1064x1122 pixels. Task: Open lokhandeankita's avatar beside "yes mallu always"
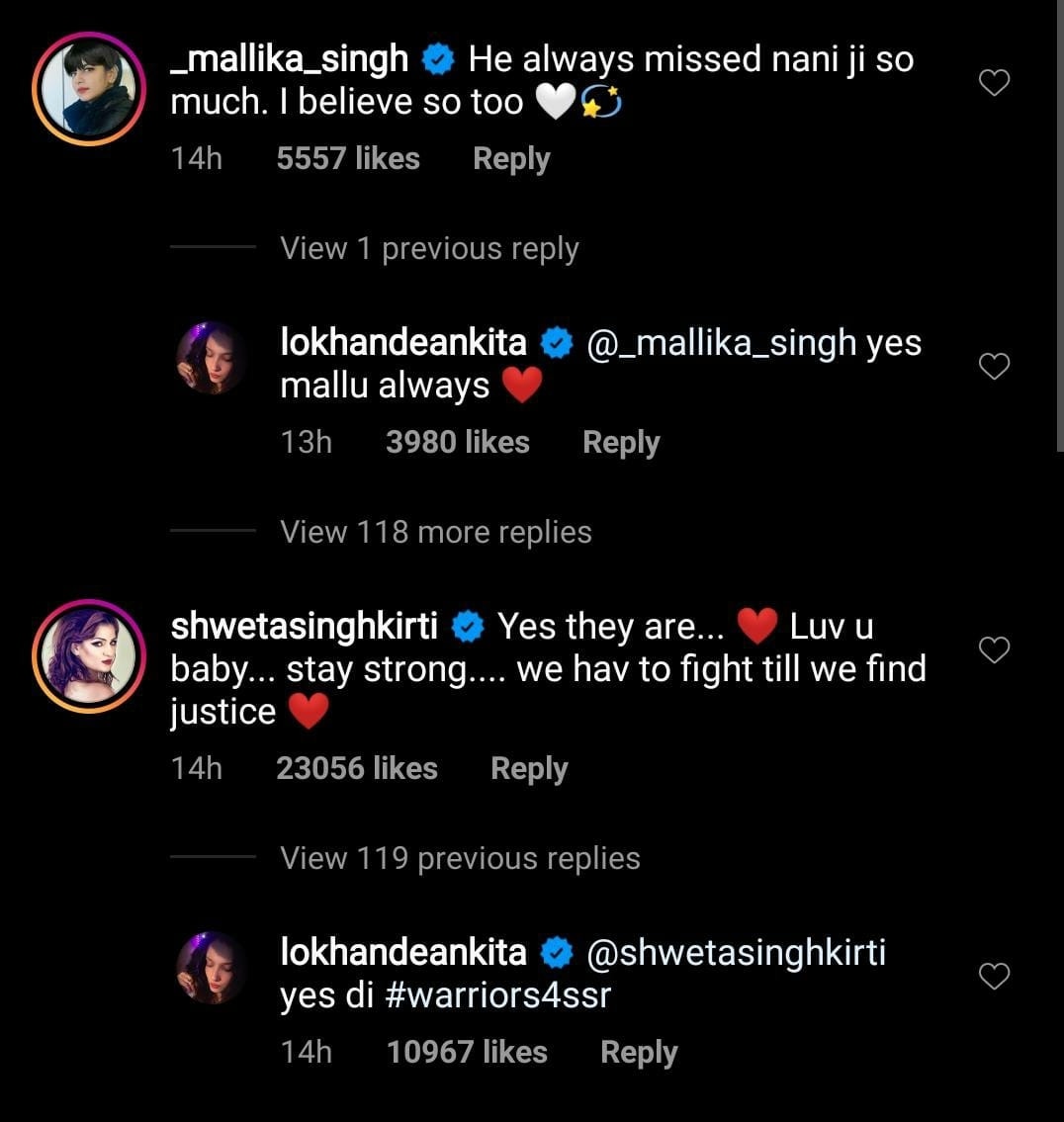[212, 358]
